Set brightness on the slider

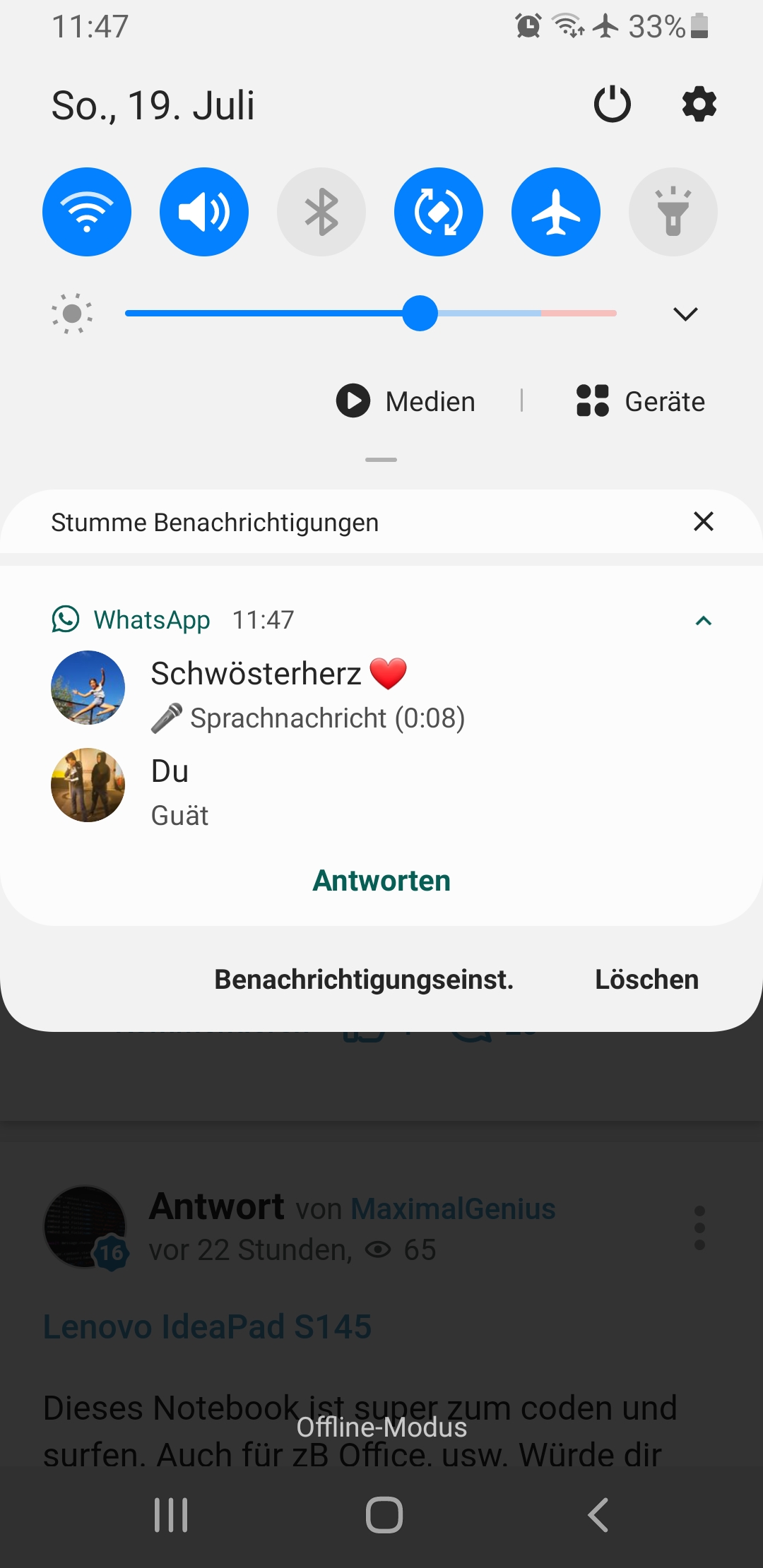[x=420, y=313]
